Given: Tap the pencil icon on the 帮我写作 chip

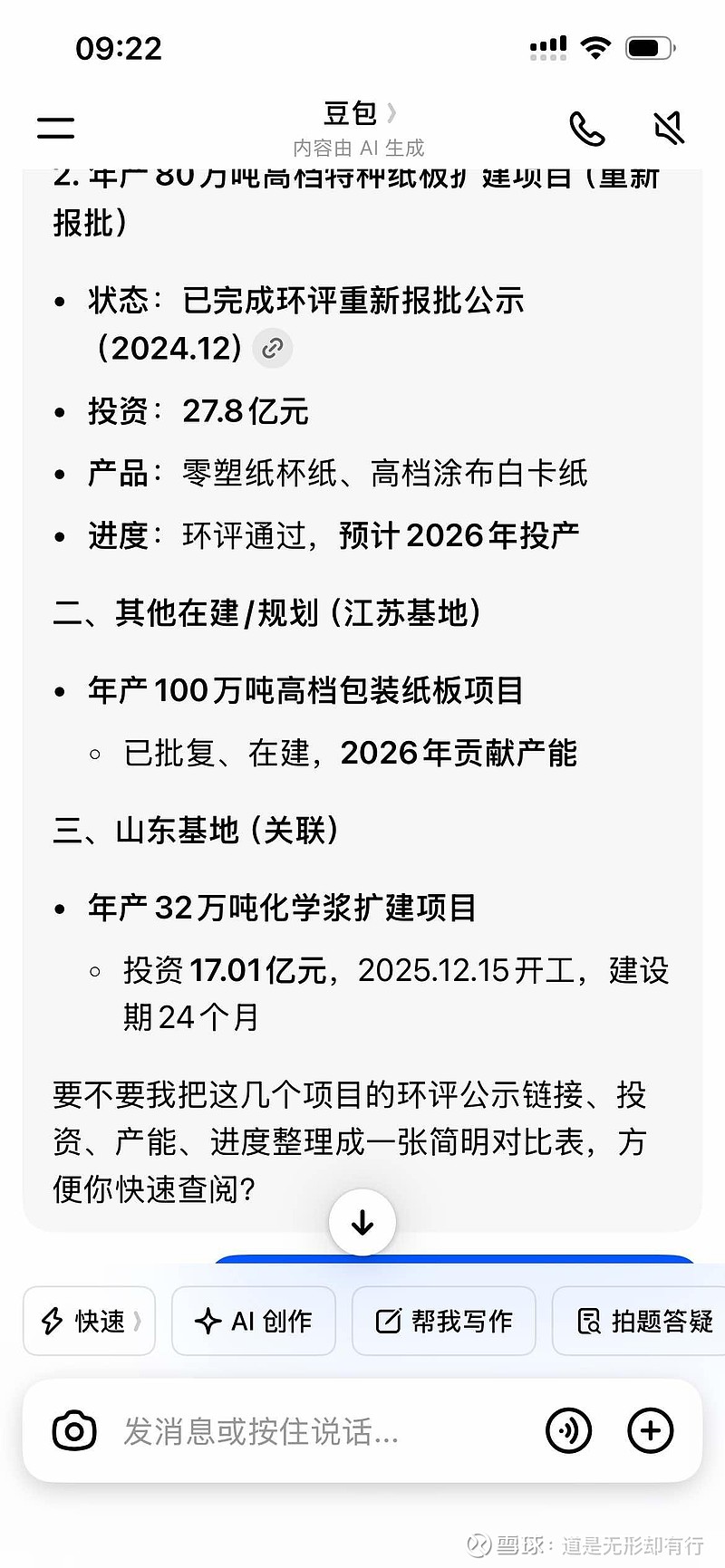Looking at the screenshot, I should (x=388, y=1321).
